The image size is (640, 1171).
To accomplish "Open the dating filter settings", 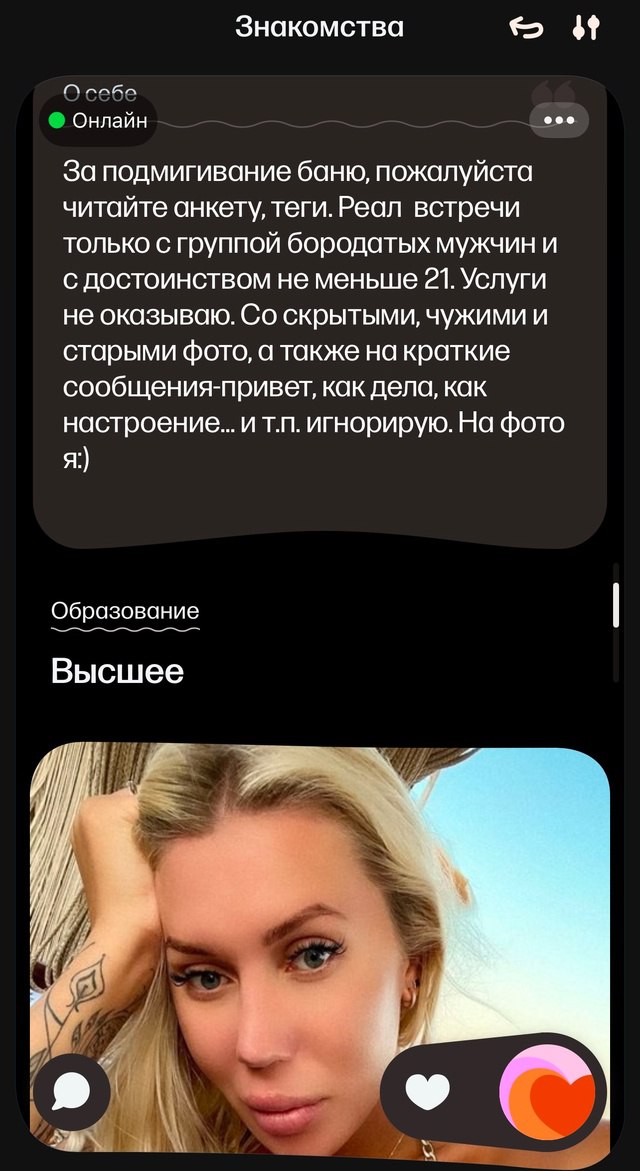I will 586,28.
